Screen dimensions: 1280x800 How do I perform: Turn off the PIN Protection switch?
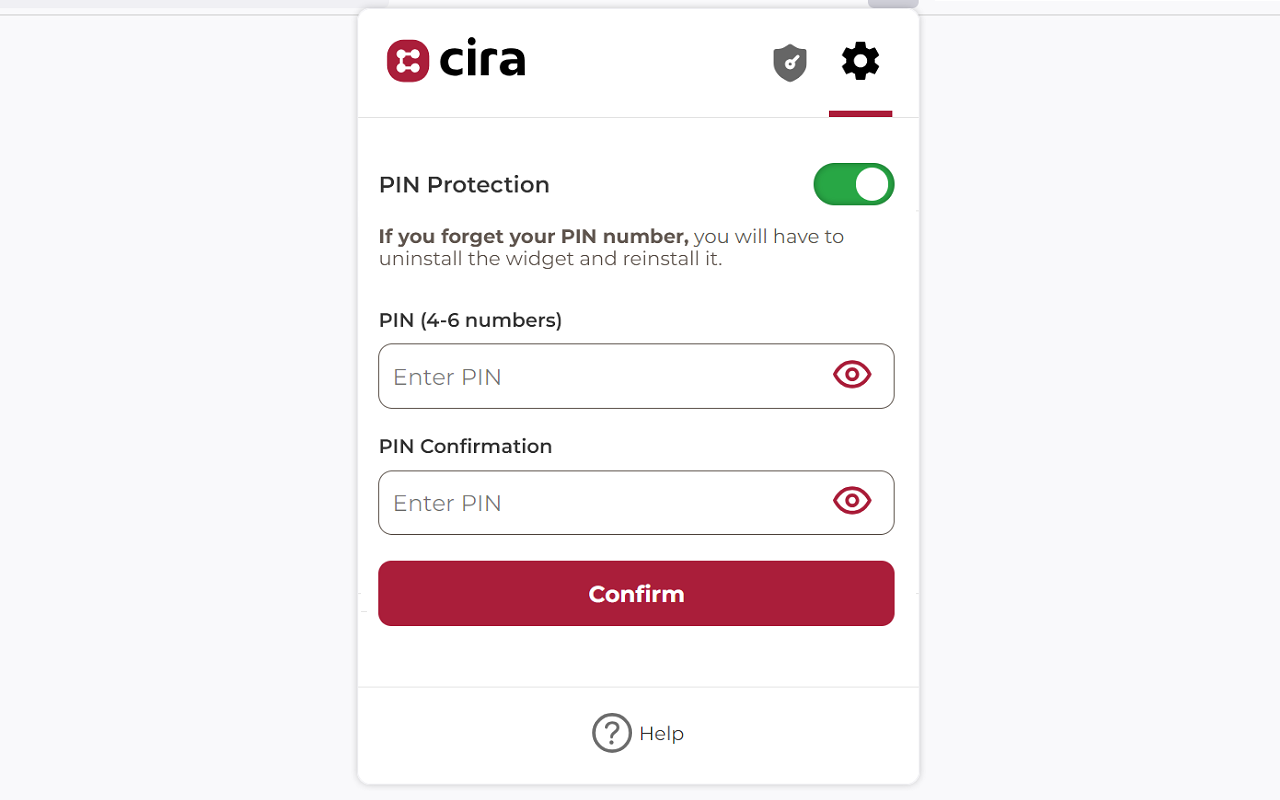(854, 184)
